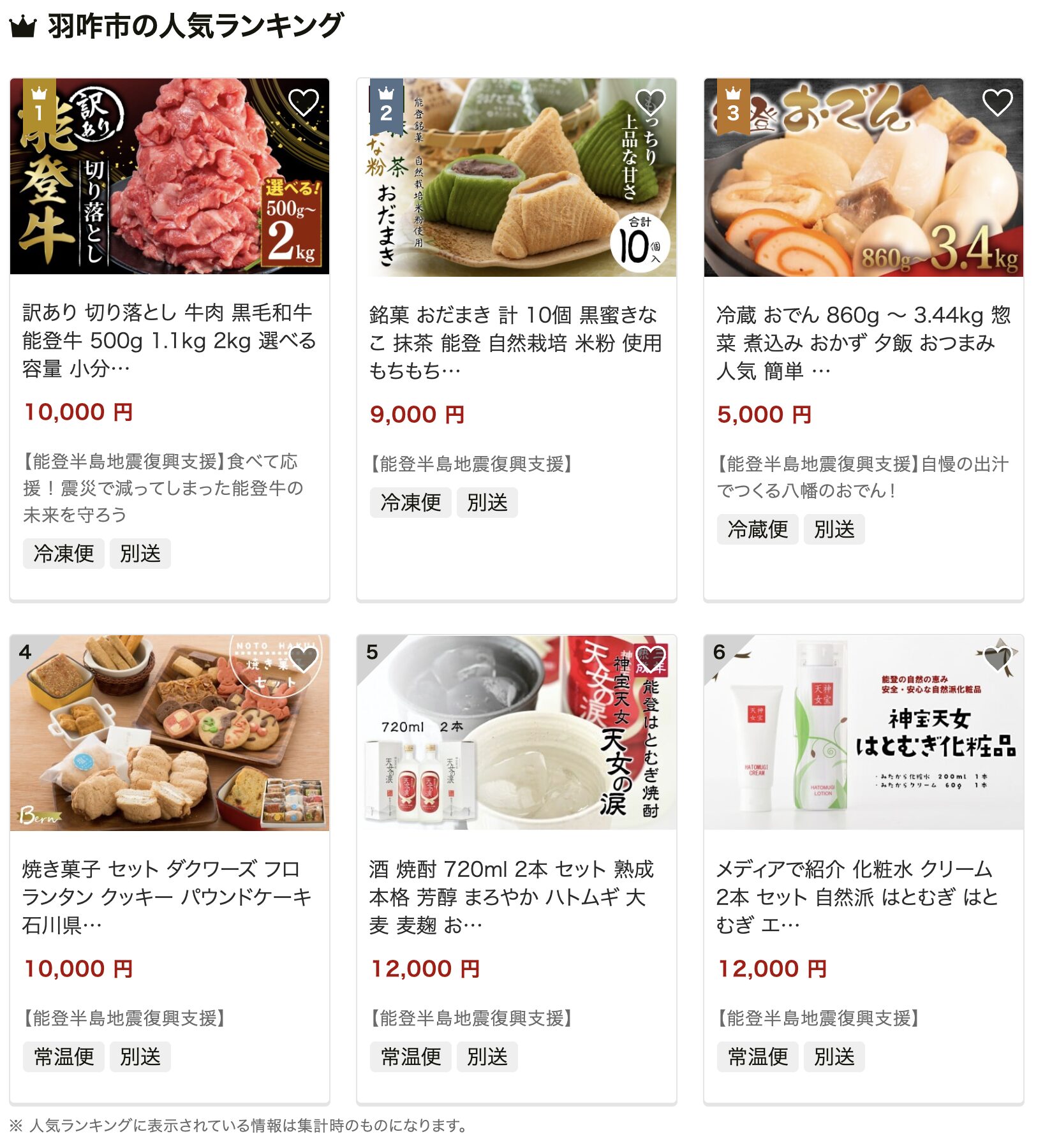This screenshot has height=1148, width=1059.
Task: Favorite the おでん item
Action: [997, 102]
